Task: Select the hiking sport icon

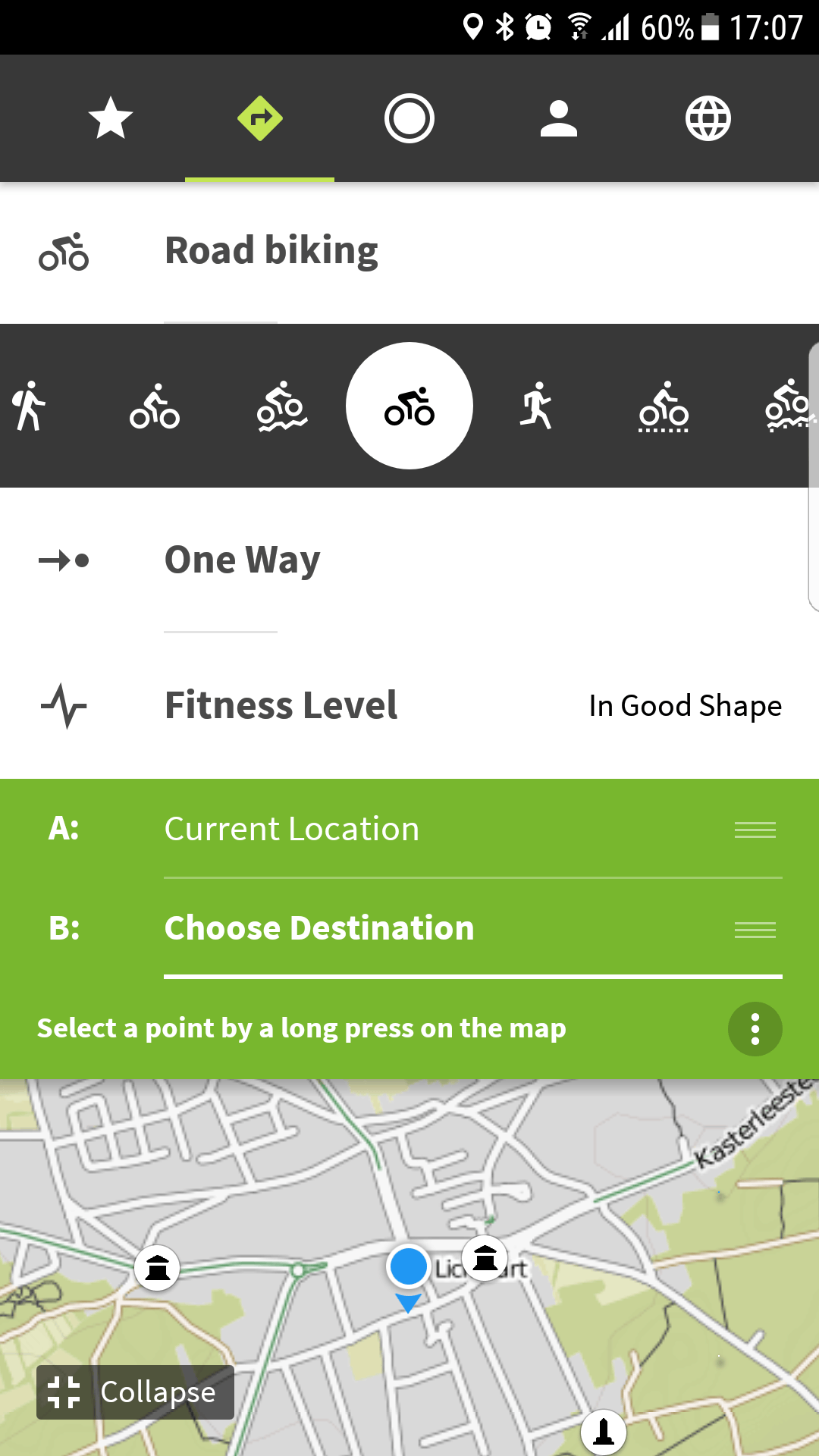Action: click(29, 406)
